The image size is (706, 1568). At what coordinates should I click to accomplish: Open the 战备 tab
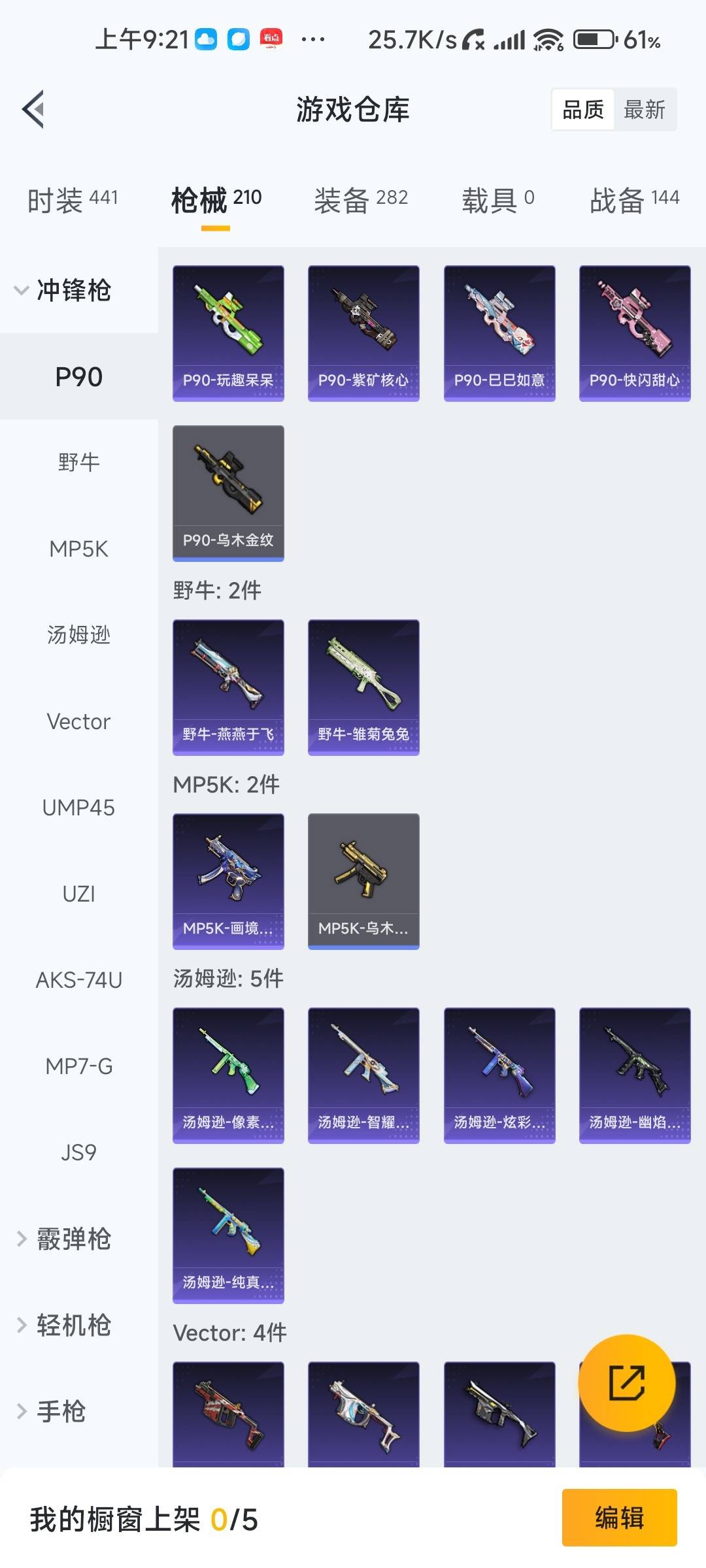click(x=634, y=199)
